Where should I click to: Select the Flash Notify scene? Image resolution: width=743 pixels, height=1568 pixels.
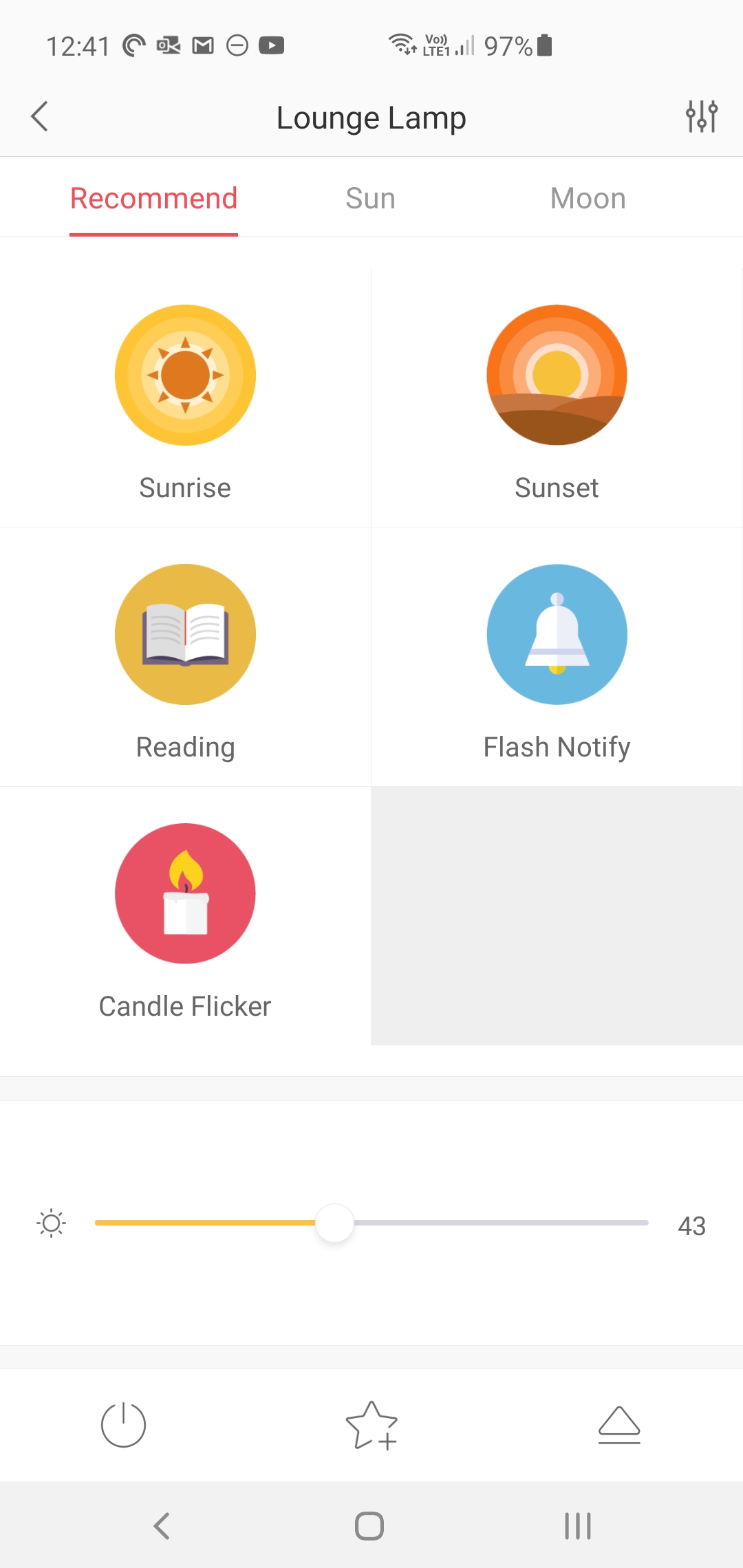pos(557,657)
